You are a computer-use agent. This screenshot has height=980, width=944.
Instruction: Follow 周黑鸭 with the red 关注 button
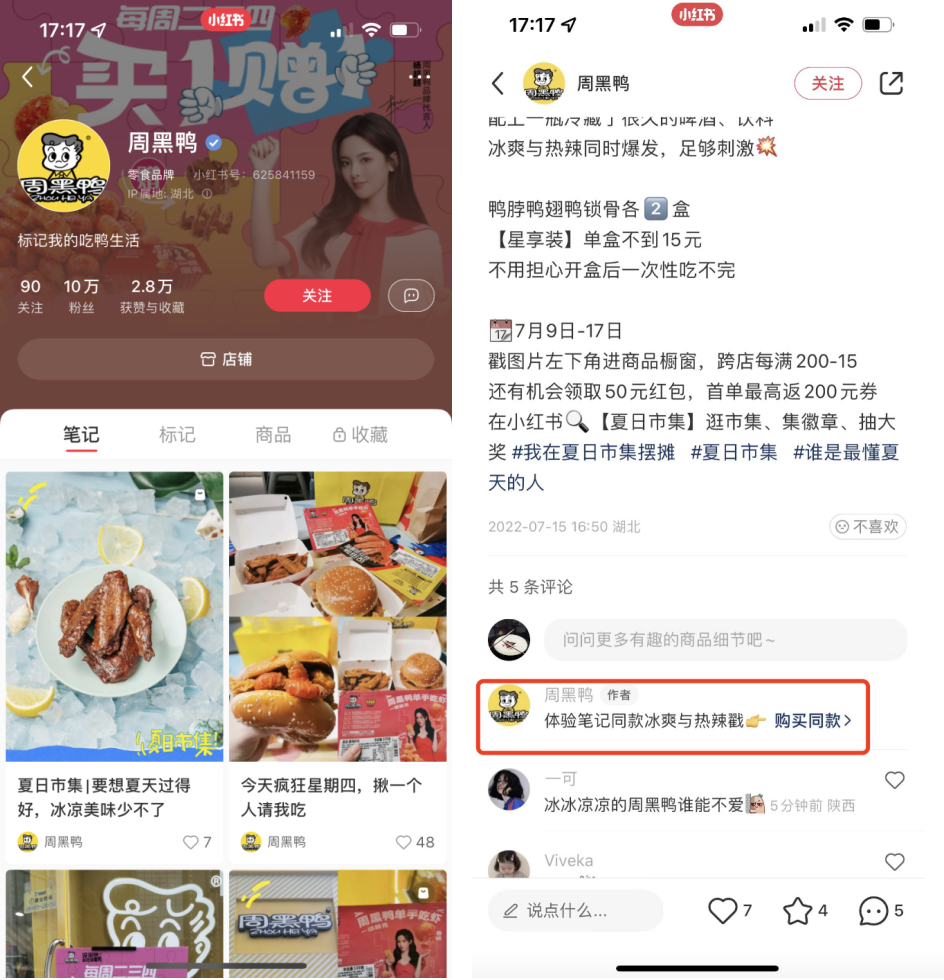pyautogui.click(x=317, y=296)
